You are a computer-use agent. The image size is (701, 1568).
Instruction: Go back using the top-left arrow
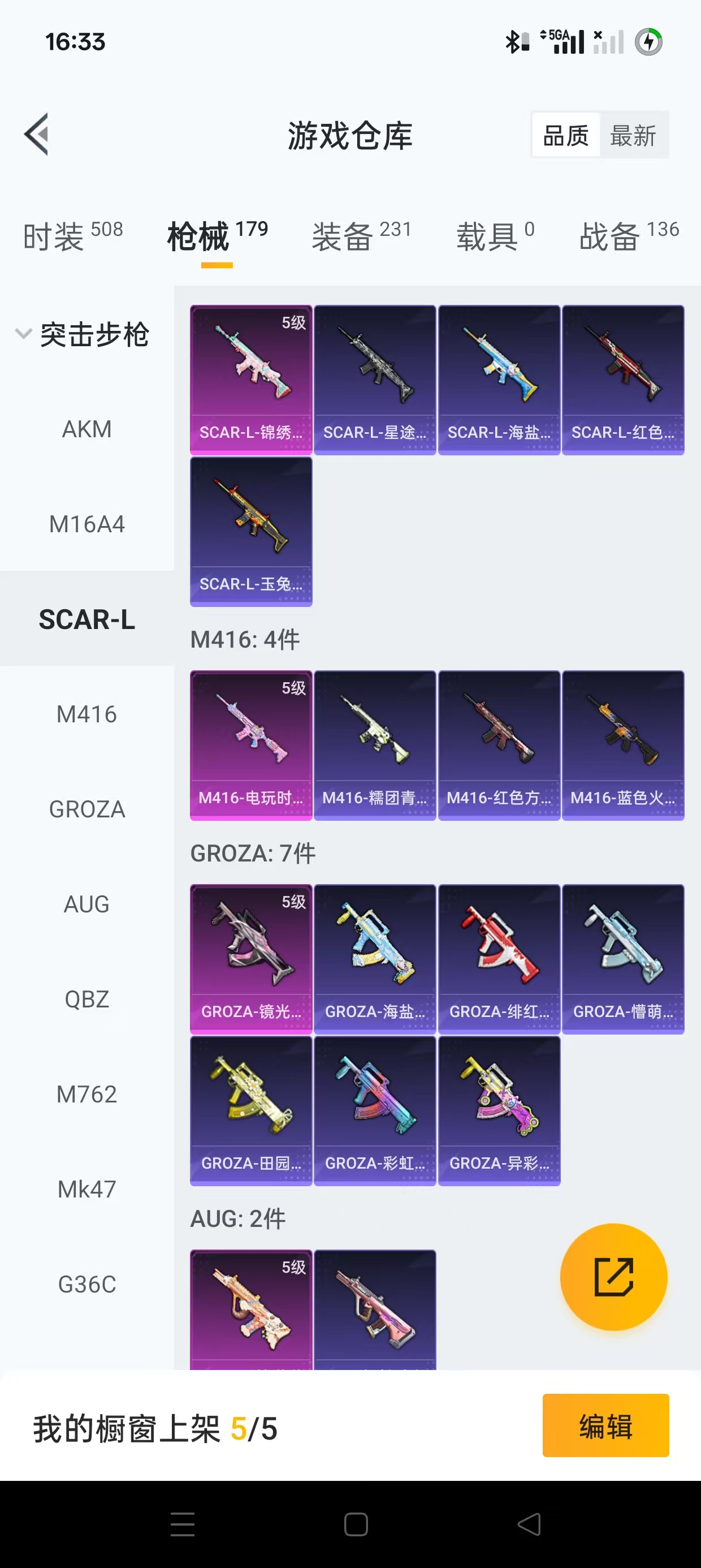tap(37, 135)
